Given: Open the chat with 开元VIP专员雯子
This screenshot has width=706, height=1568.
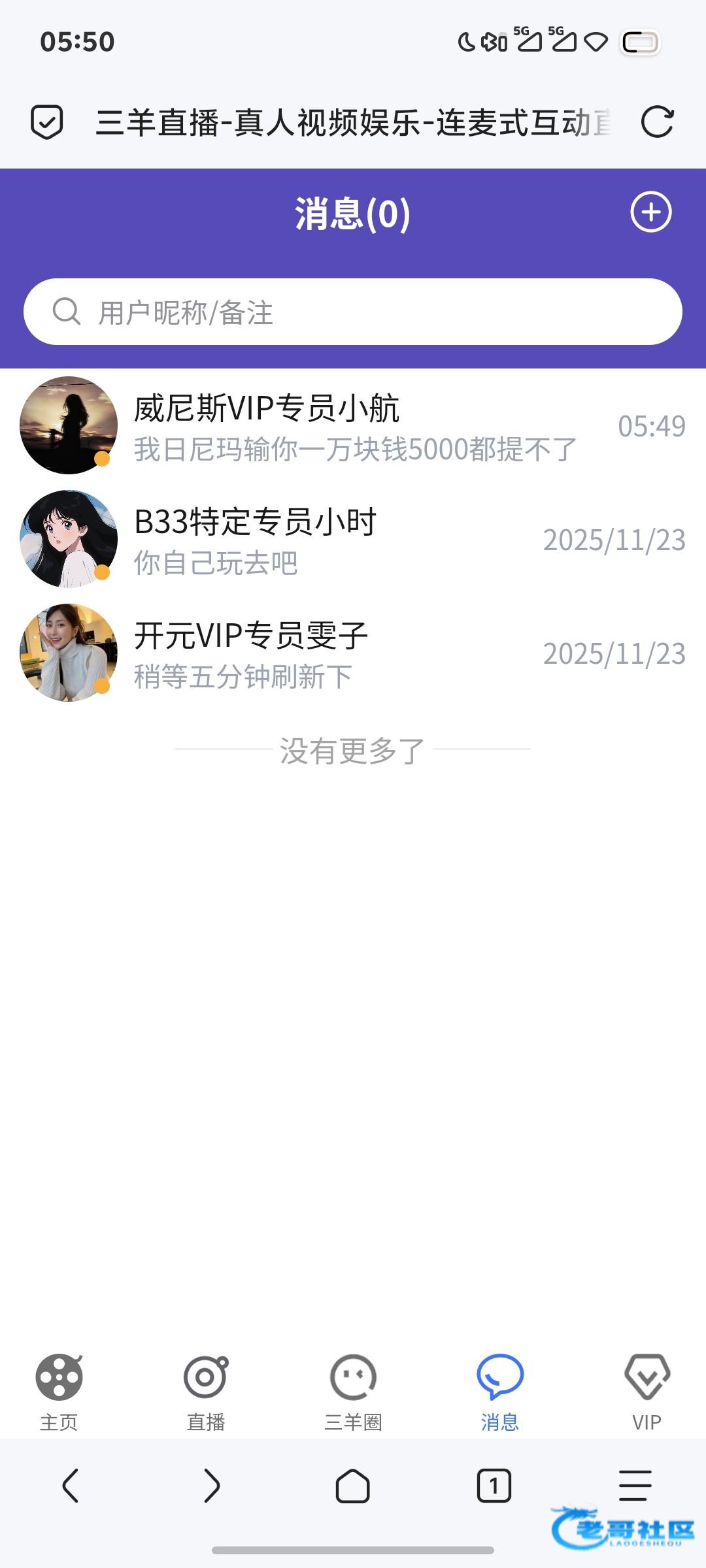Looking at the screenshot, I should 353,653.
